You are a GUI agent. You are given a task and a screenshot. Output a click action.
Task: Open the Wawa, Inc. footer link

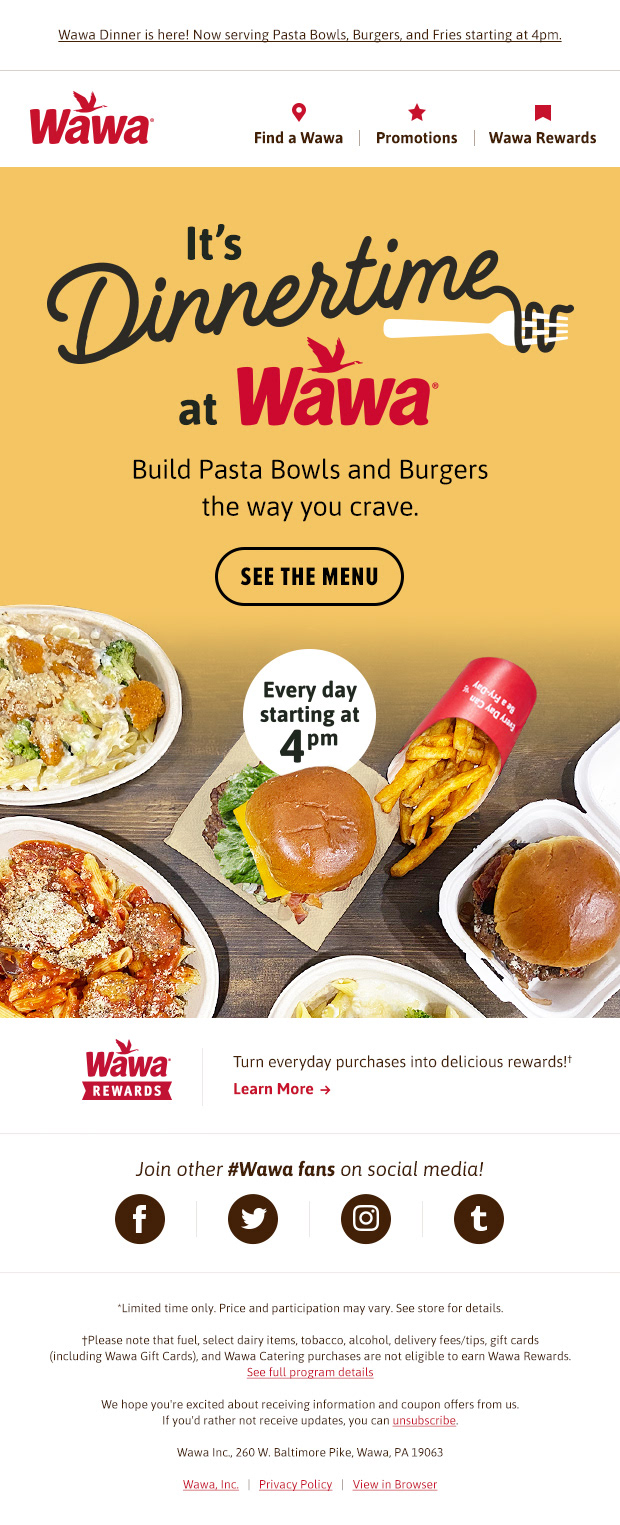click(211, 1484)
